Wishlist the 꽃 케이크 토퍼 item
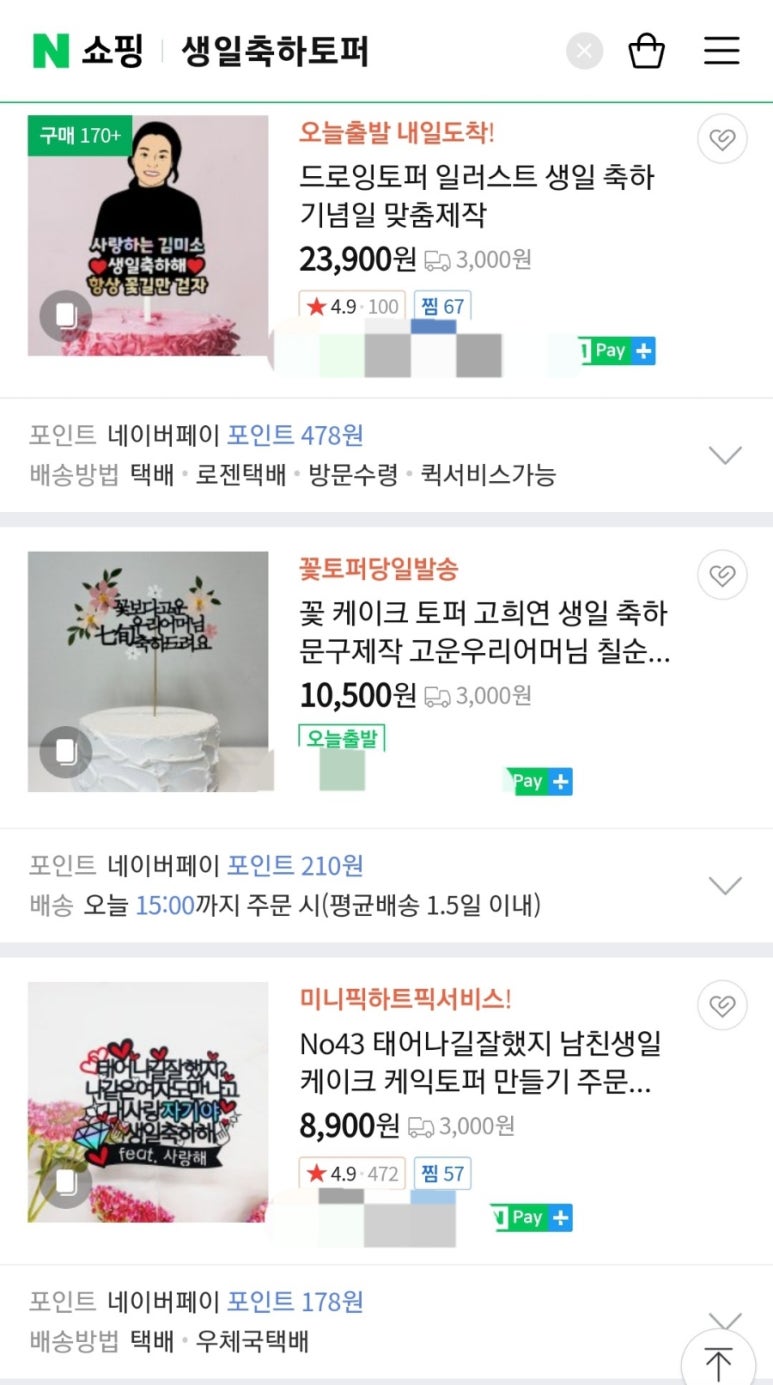The image size is (773, 1385). tap(722, 575)
